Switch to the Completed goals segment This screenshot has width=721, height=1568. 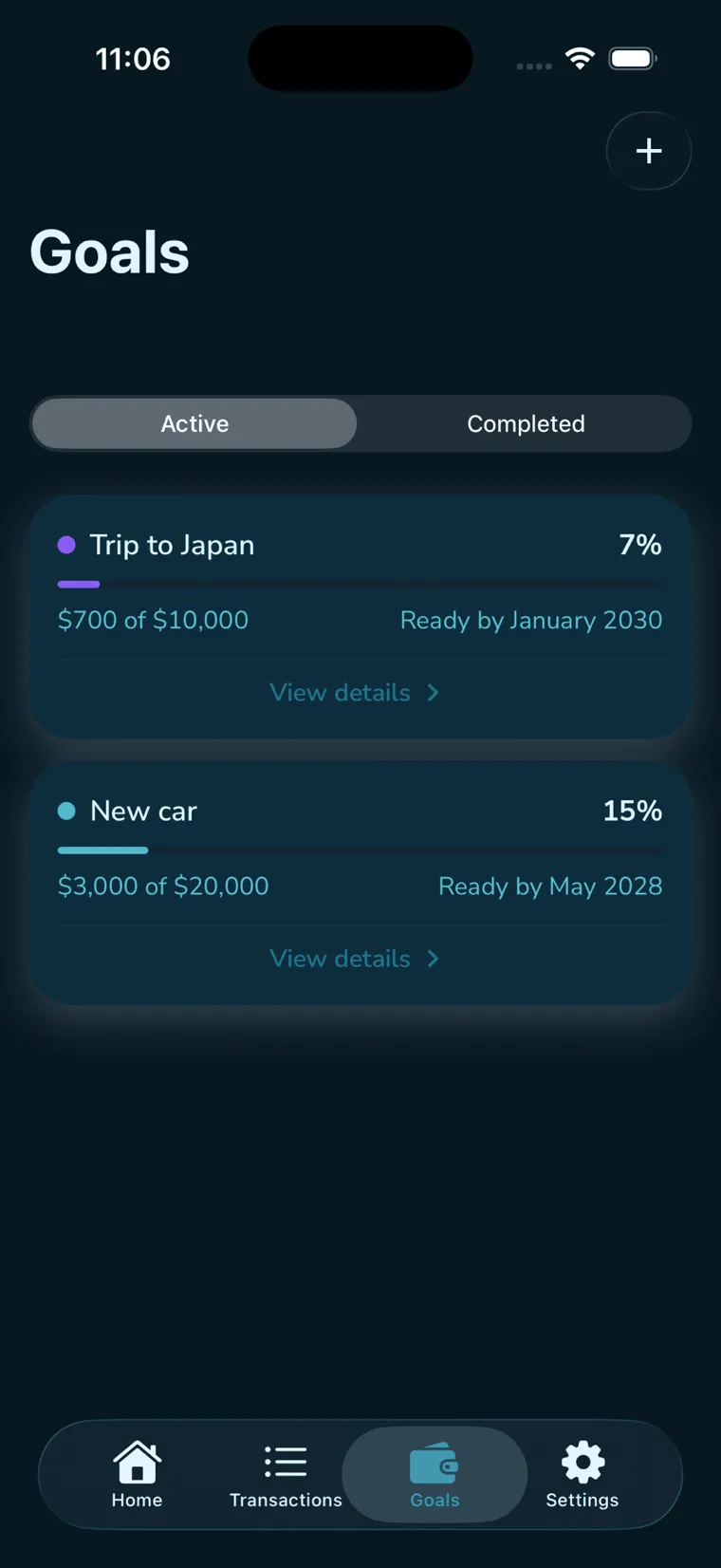[x=526, y=423]
